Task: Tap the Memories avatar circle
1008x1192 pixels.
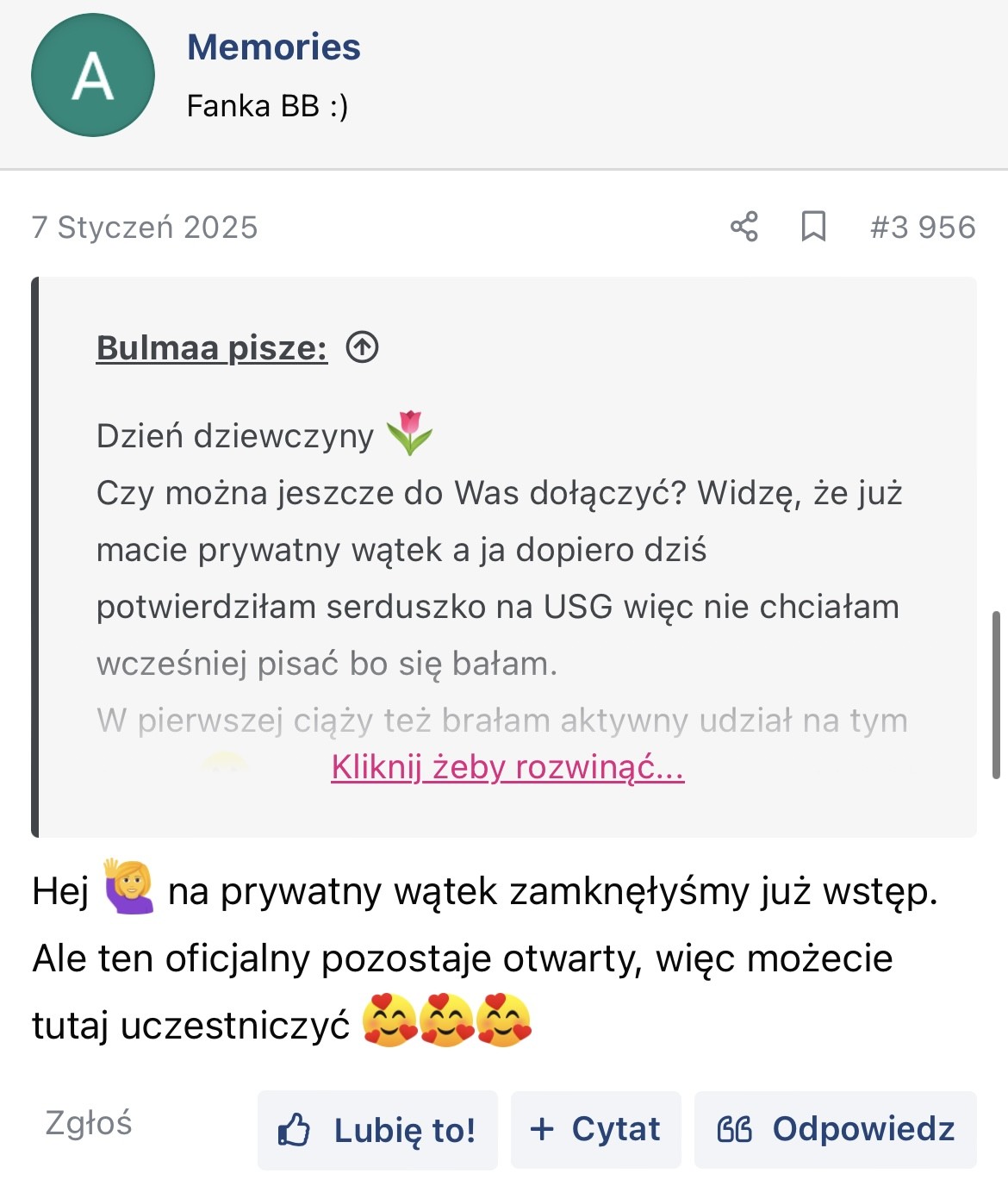Action: 93,75
